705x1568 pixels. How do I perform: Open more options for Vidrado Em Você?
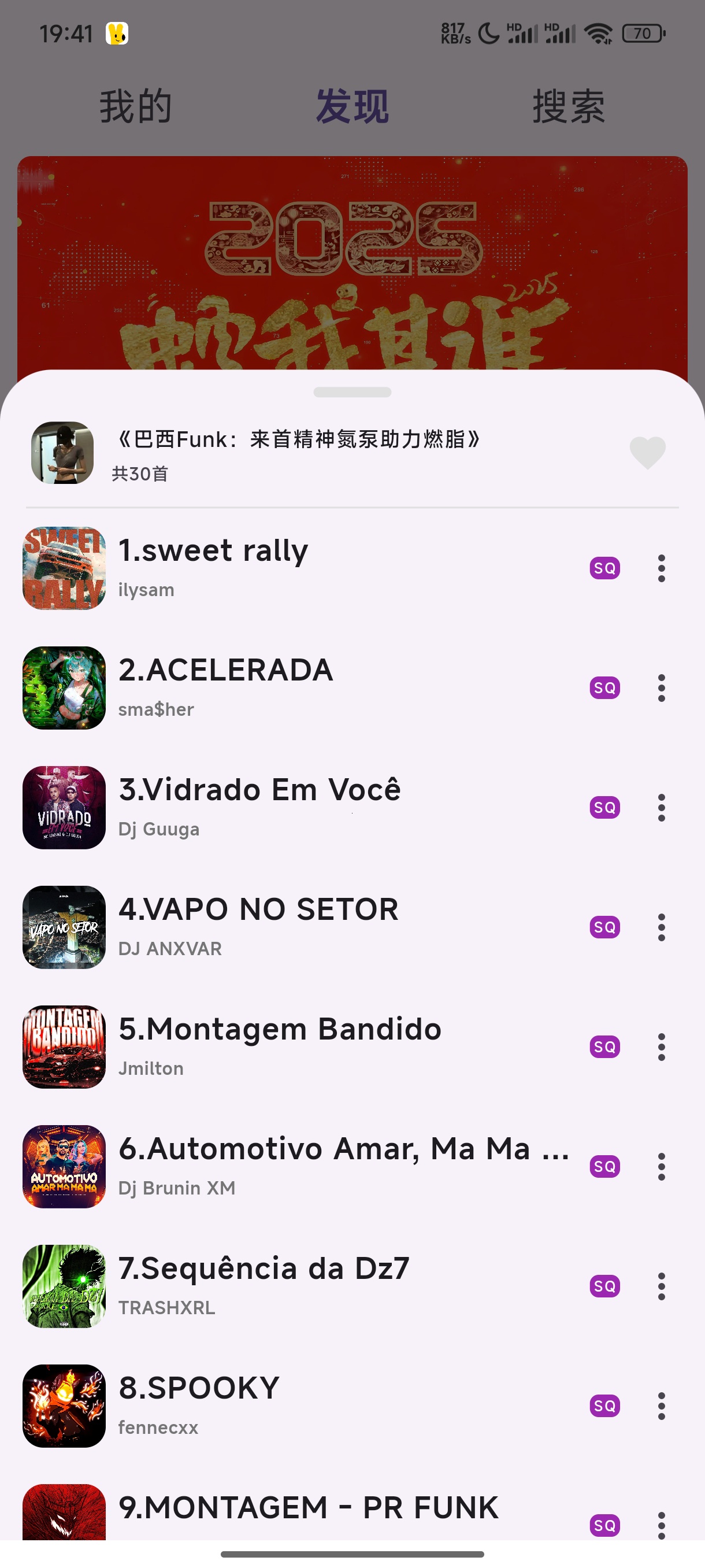661,808
